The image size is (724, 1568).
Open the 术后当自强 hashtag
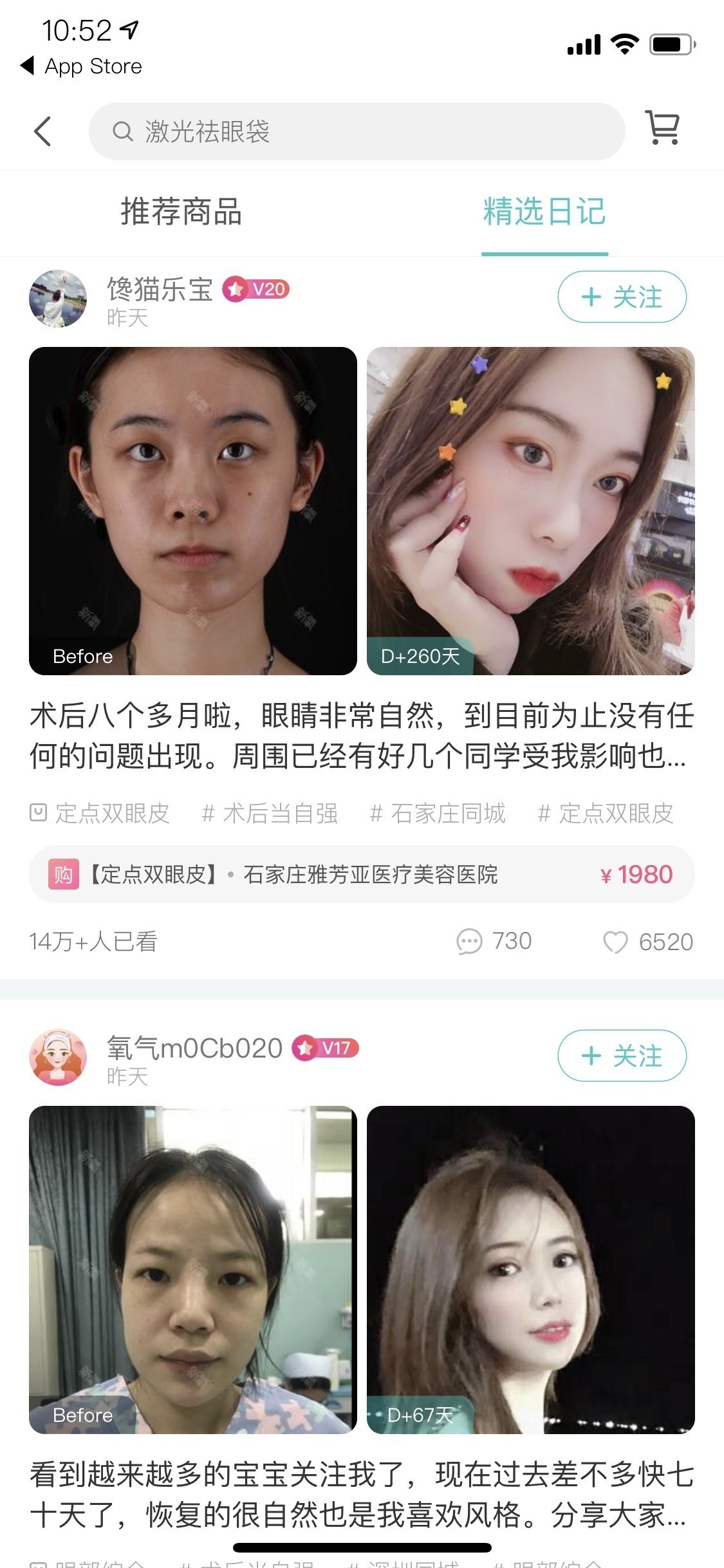point(270,814)
